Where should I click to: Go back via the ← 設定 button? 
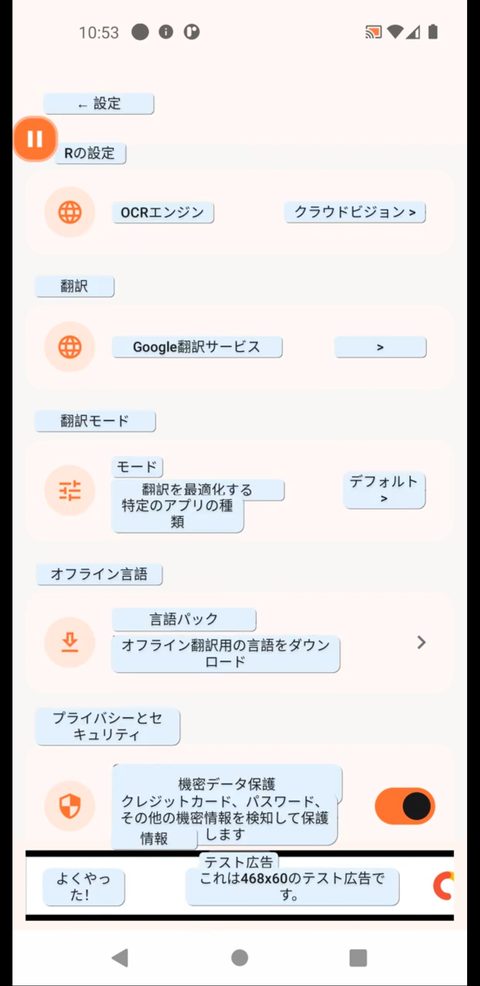(98, 104)
